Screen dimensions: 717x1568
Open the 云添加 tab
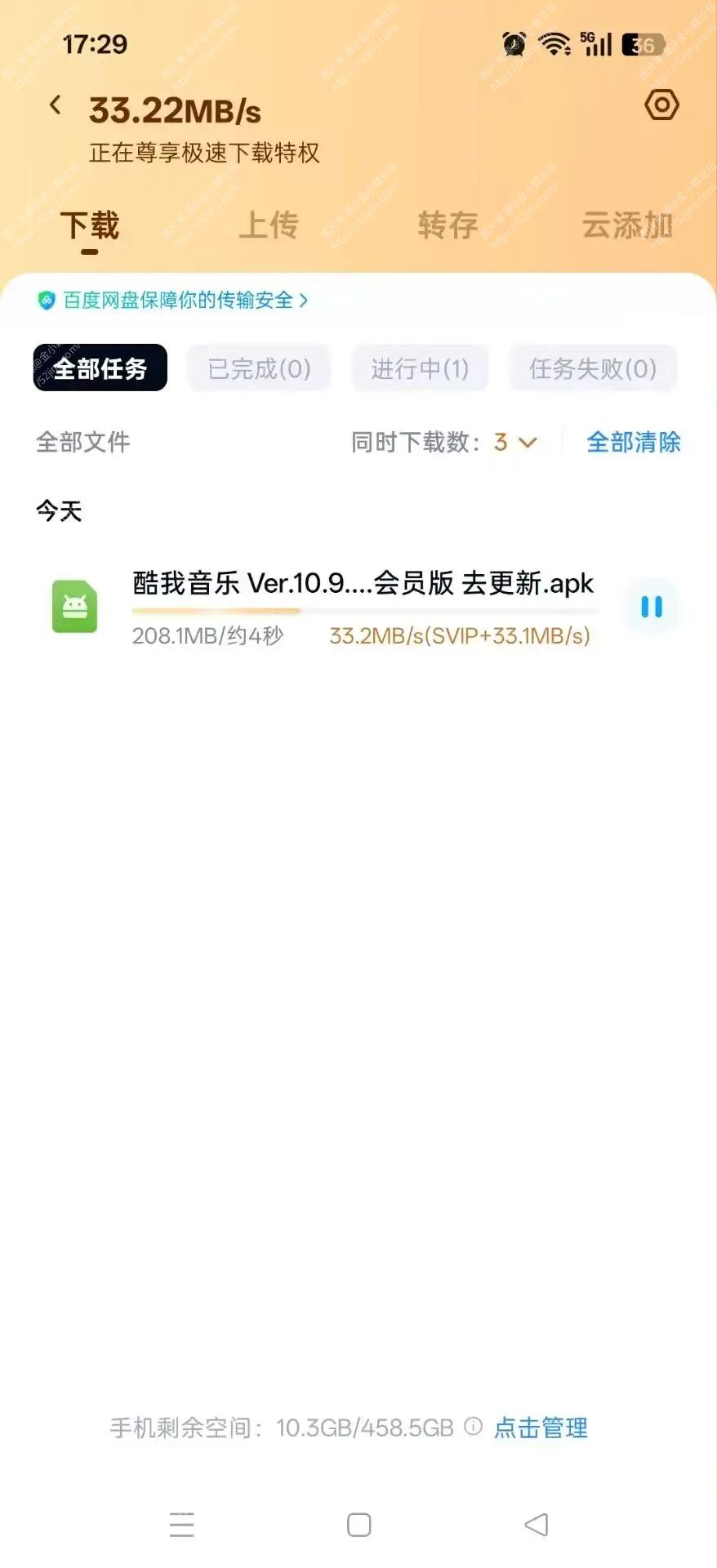point(627,226)
